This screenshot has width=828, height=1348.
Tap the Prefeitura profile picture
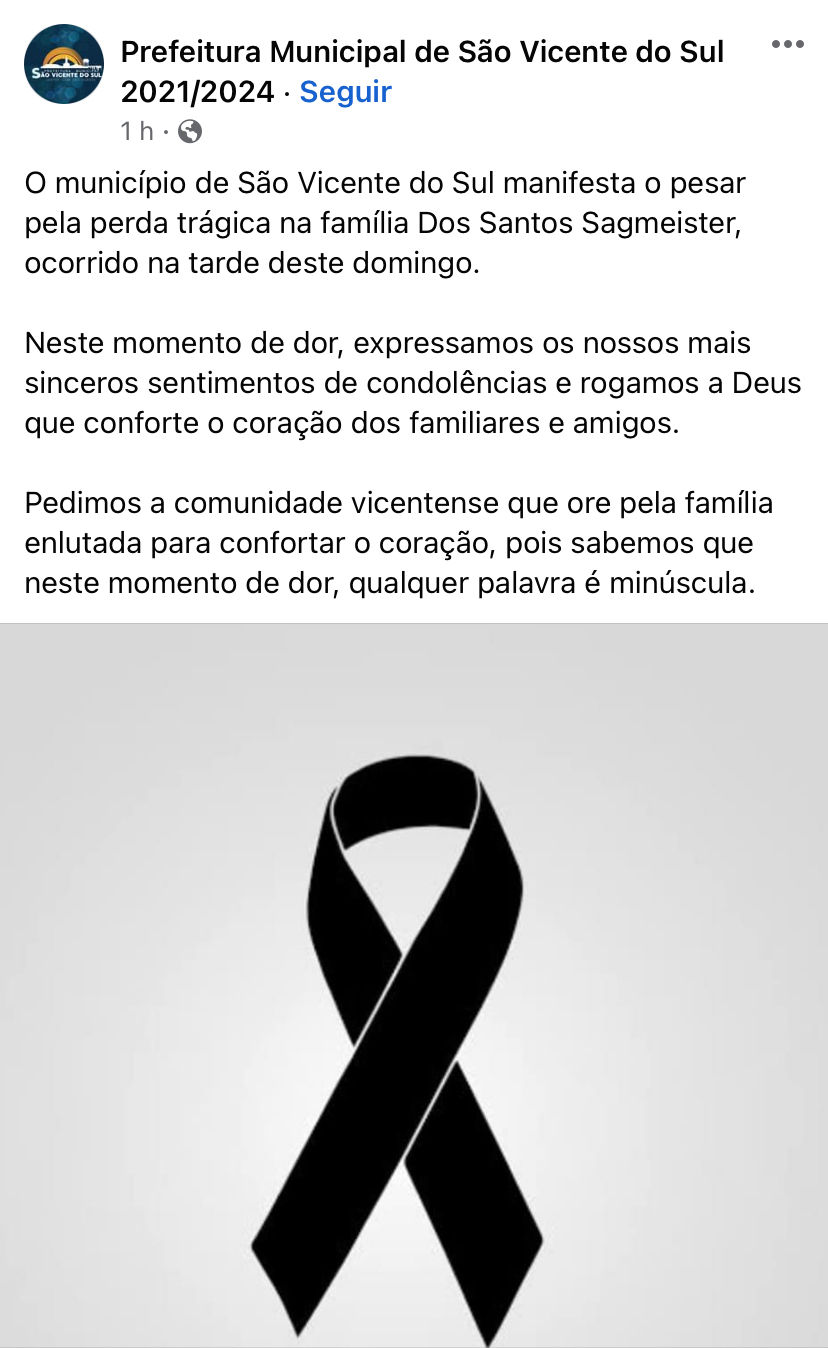(64, 65)
